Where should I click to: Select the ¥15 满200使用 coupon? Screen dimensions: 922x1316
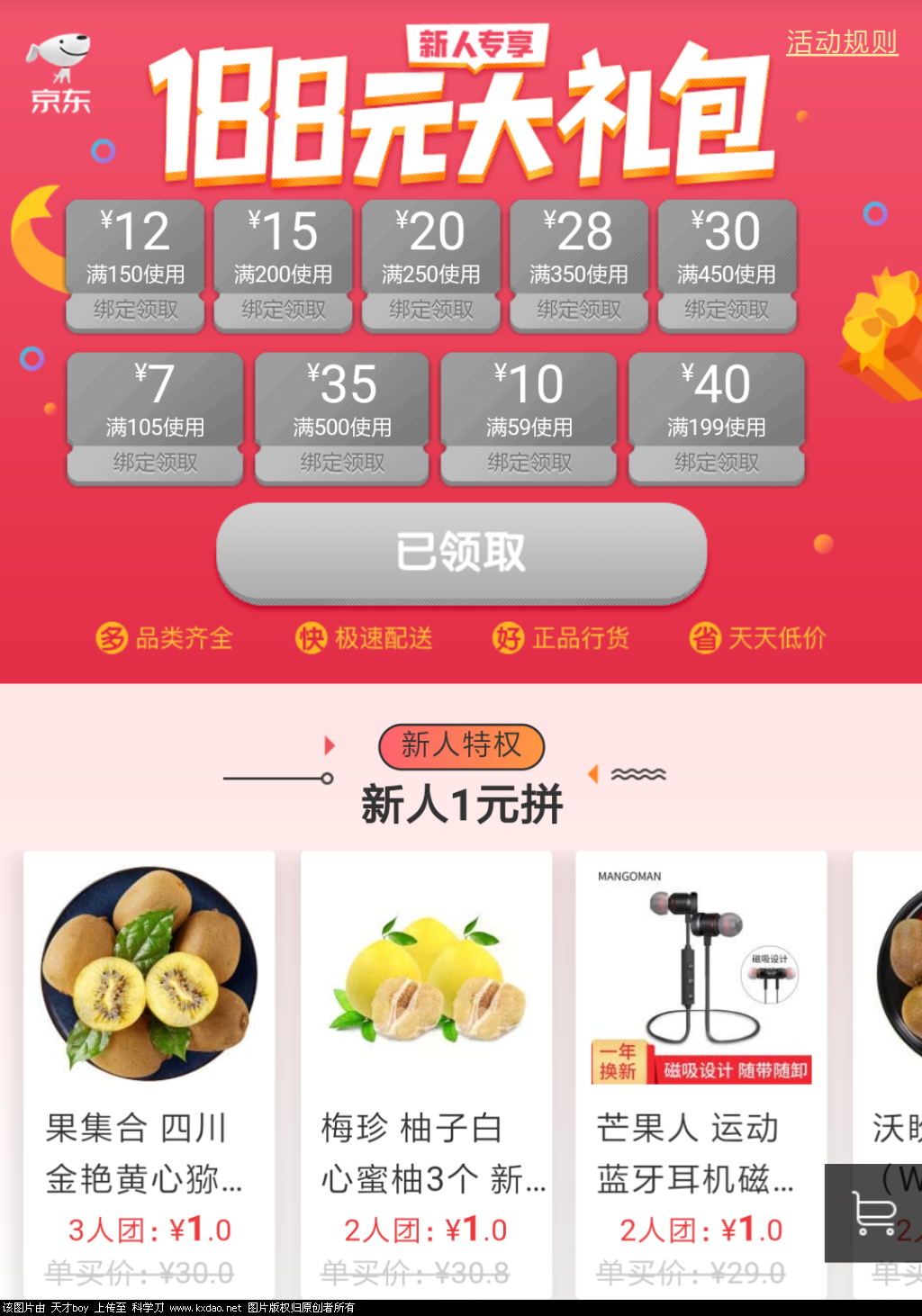283,266
